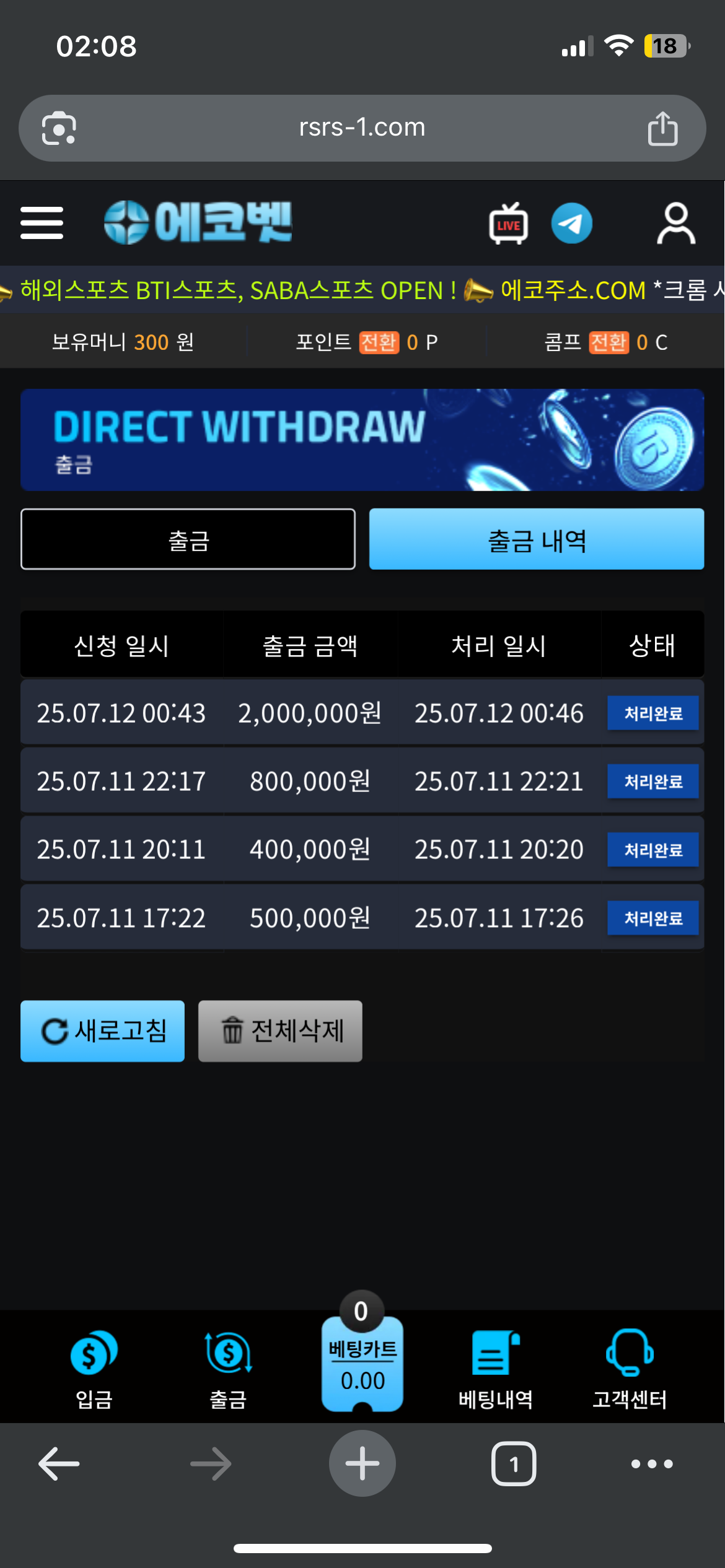Open the LIVE TV icon
This screenshot has height=1568, width=725.
point(508,224)
